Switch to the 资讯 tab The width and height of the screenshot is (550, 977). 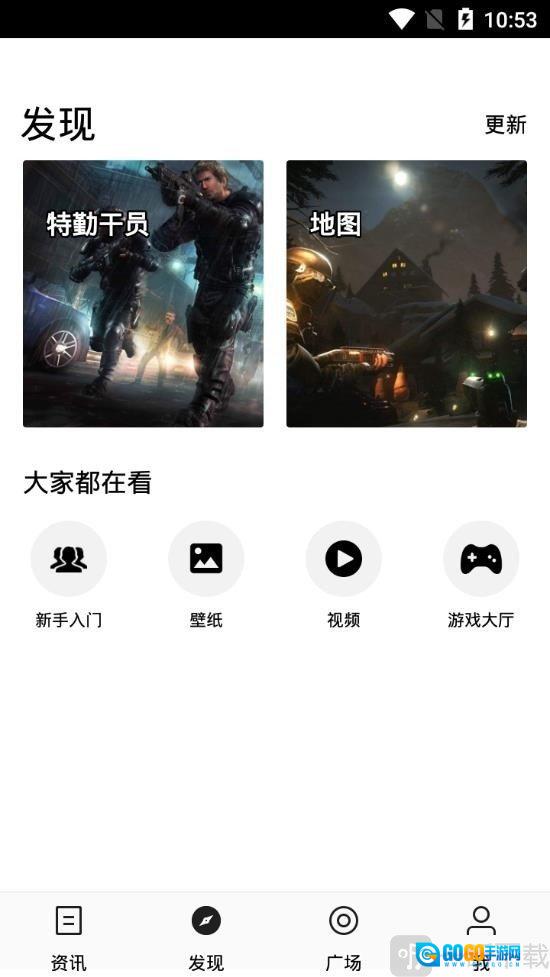click(x=69, y=936)
